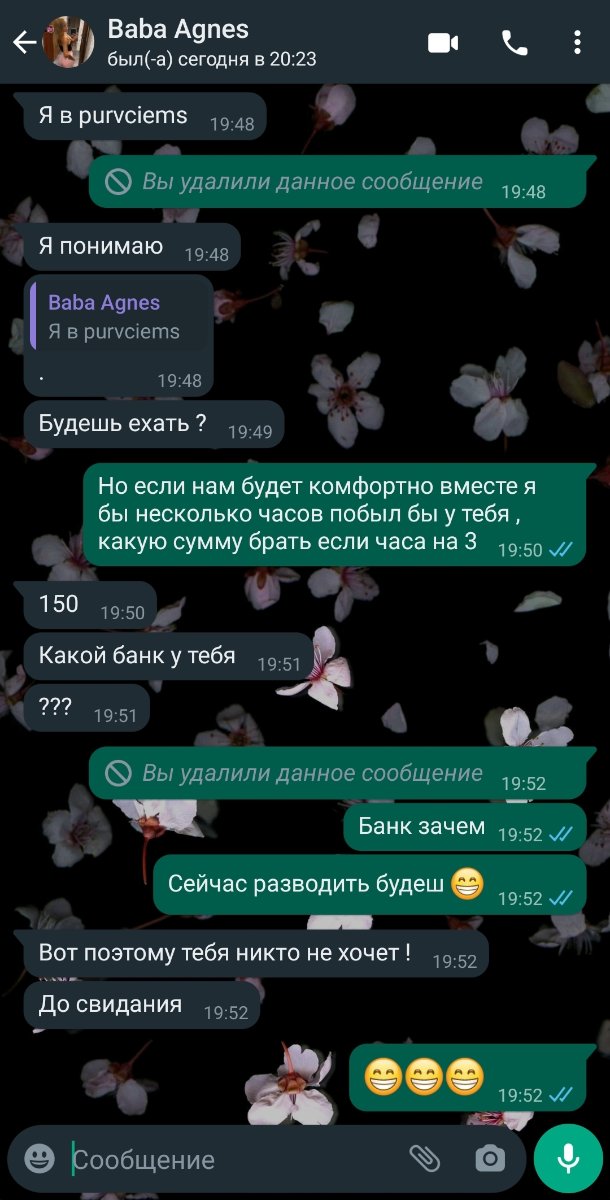Viewport: 610px width, 1200px height.
Task: Start a voice call with Baba Agnes
Action: (x=514, y=43)
